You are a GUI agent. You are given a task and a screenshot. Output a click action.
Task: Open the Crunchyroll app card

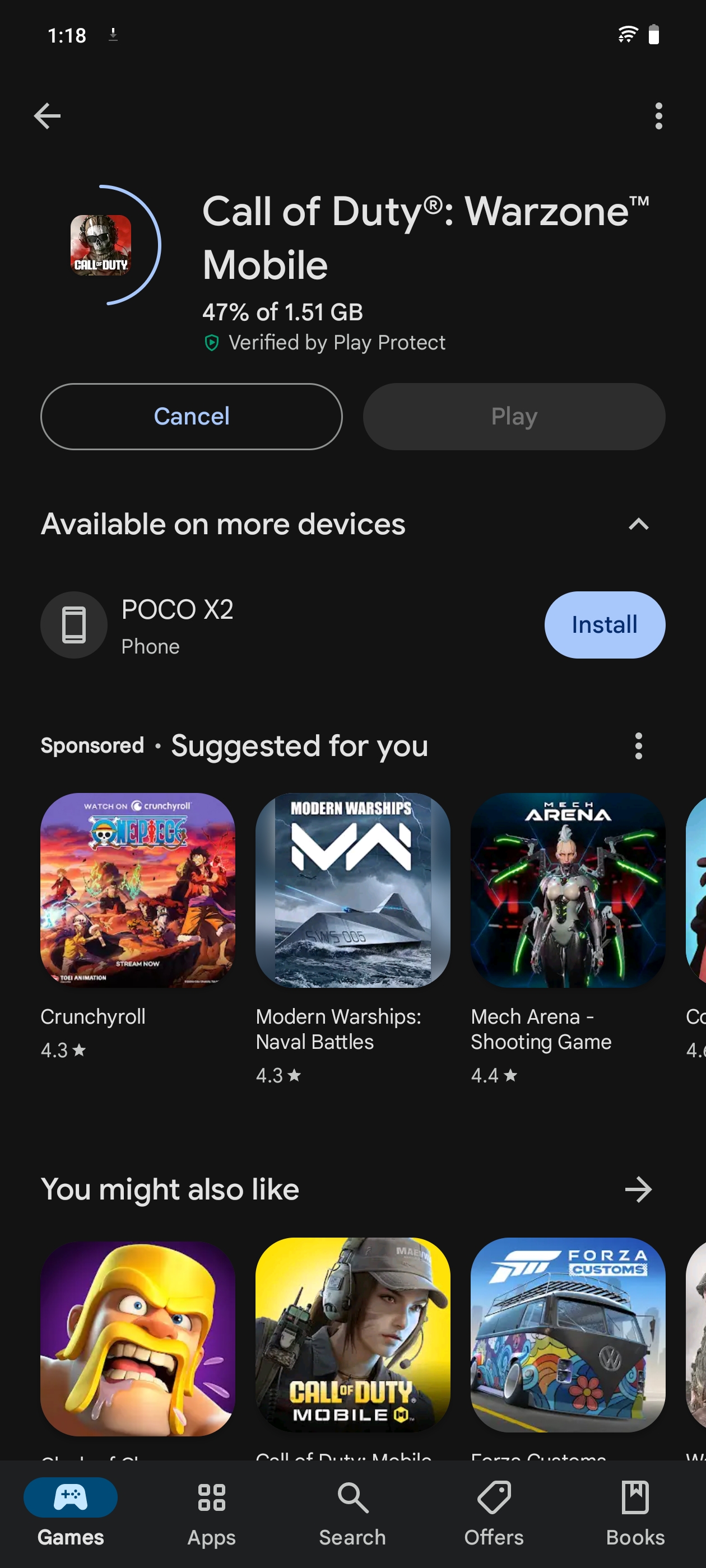[138, 890]
